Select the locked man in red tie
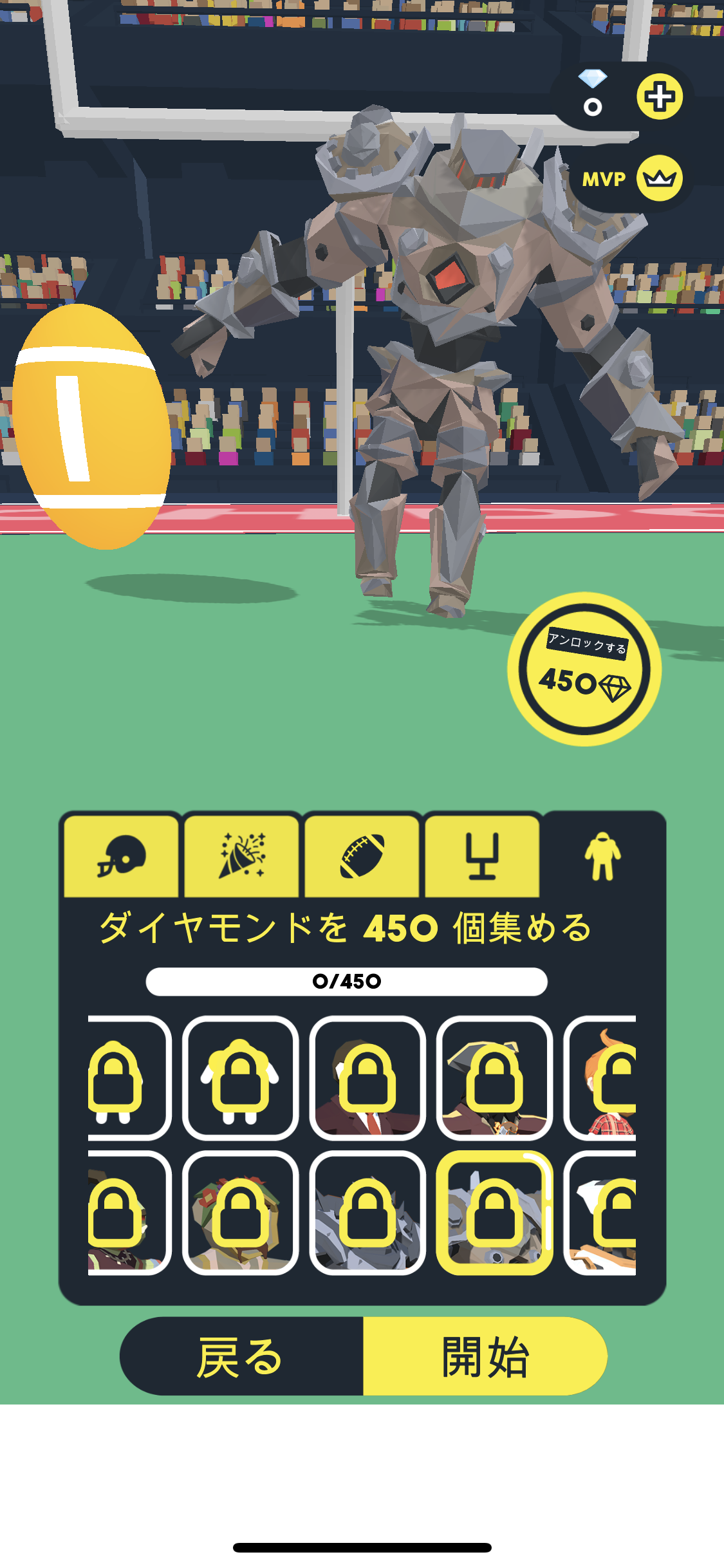This screenshot has height=1568, width=724. pyautogui.click(x=367, y=1078)
